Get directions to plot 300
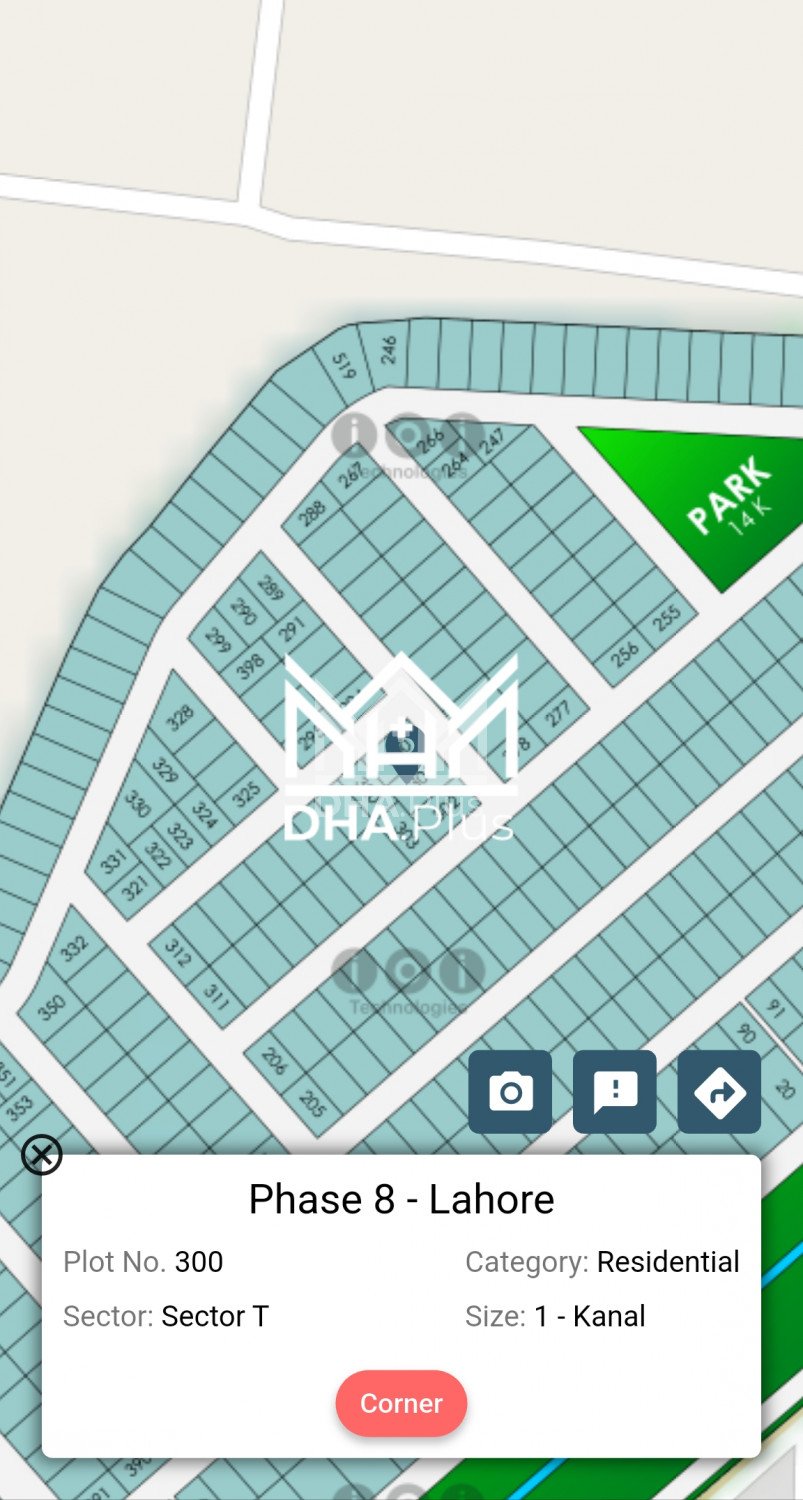Image resolution: width=803 pixels, height=1500 pixels. click(719, 1091)
